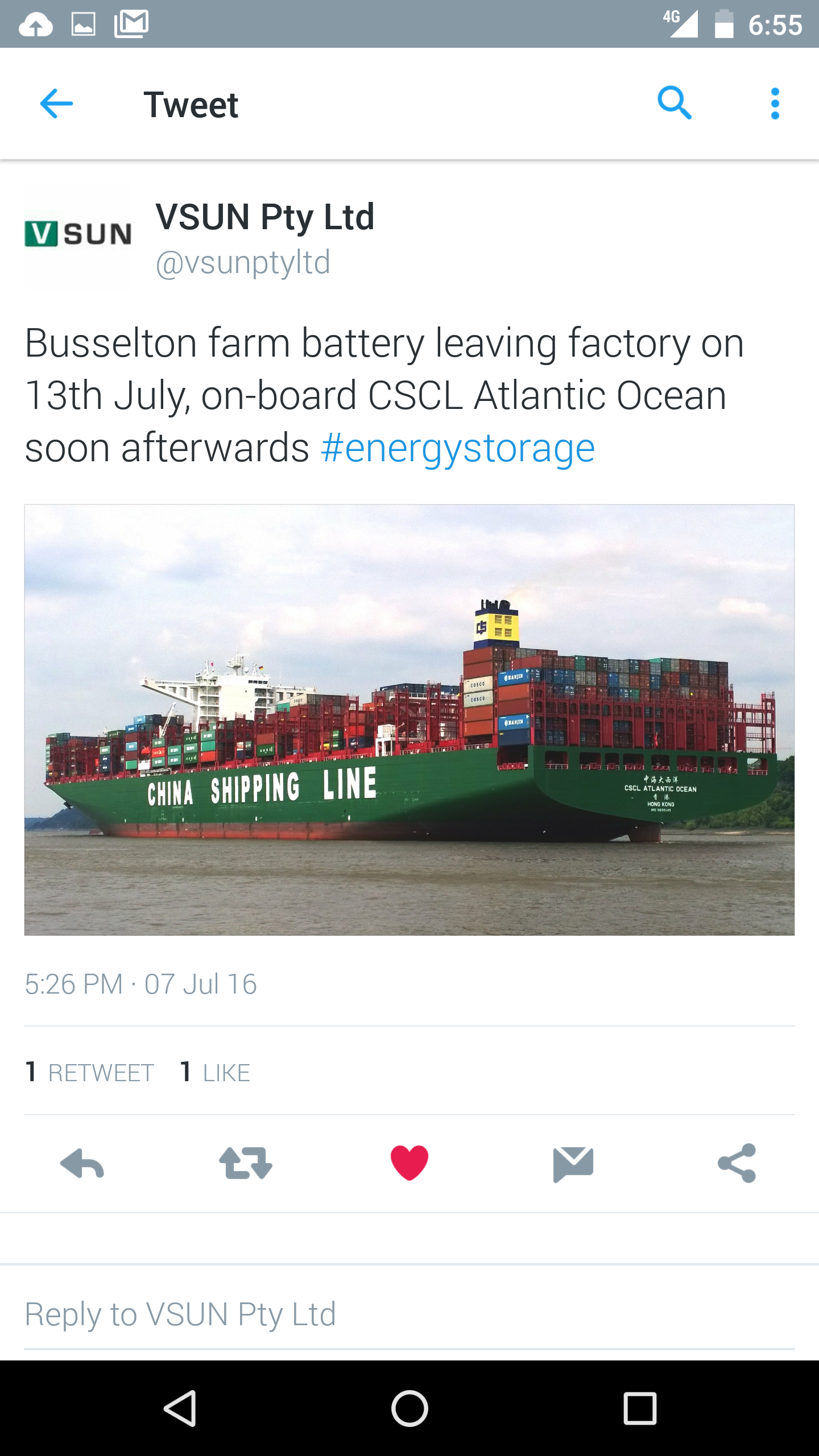Tap the #energystorage hashtag
819x1456 pixels.
pyautogui.click(x=458, y=449)
